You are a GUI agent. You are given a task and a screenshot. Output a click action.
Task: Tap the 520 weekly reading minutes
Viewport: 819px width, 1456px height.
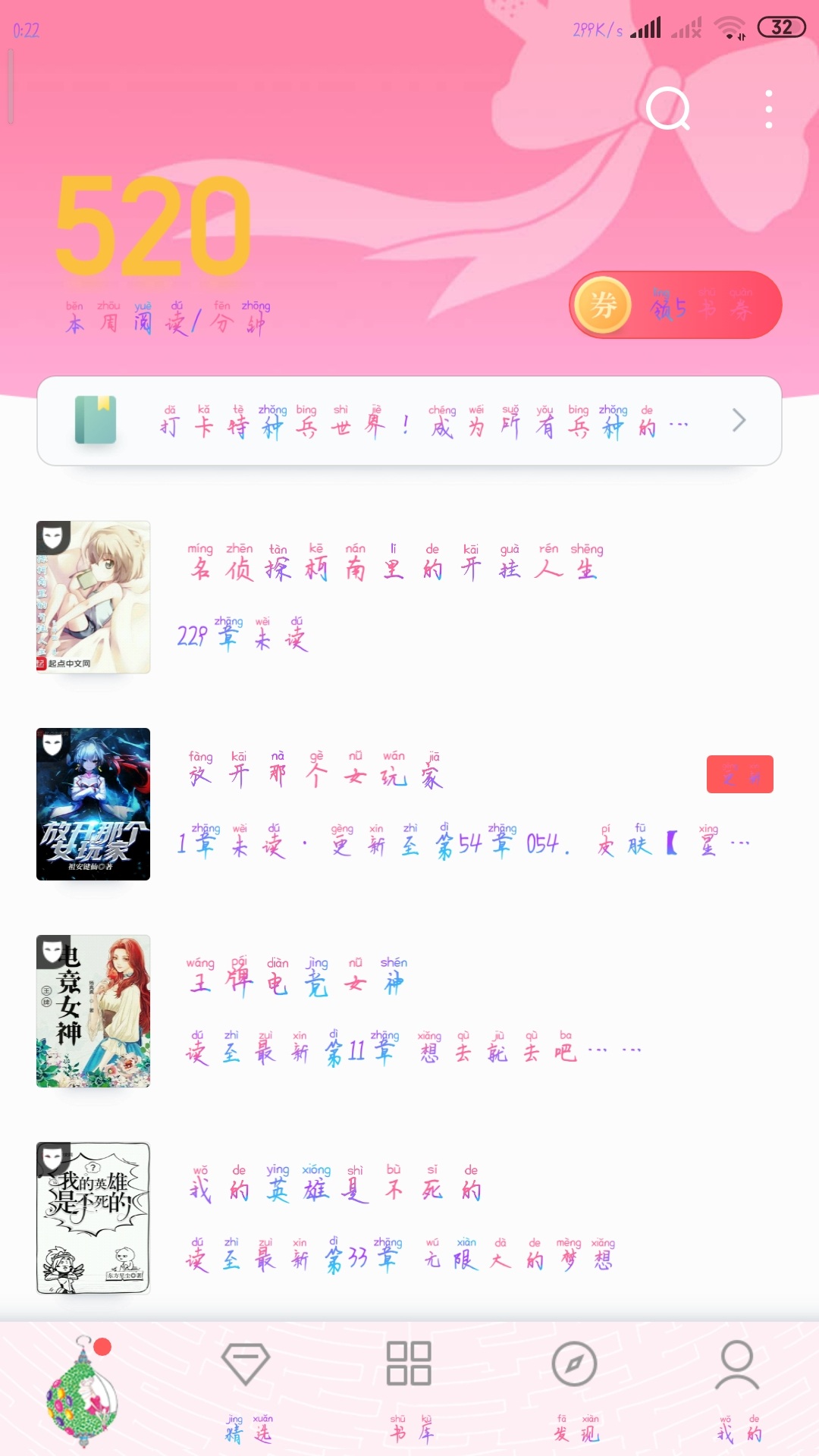pyautogui.click(x=154, y=227)
